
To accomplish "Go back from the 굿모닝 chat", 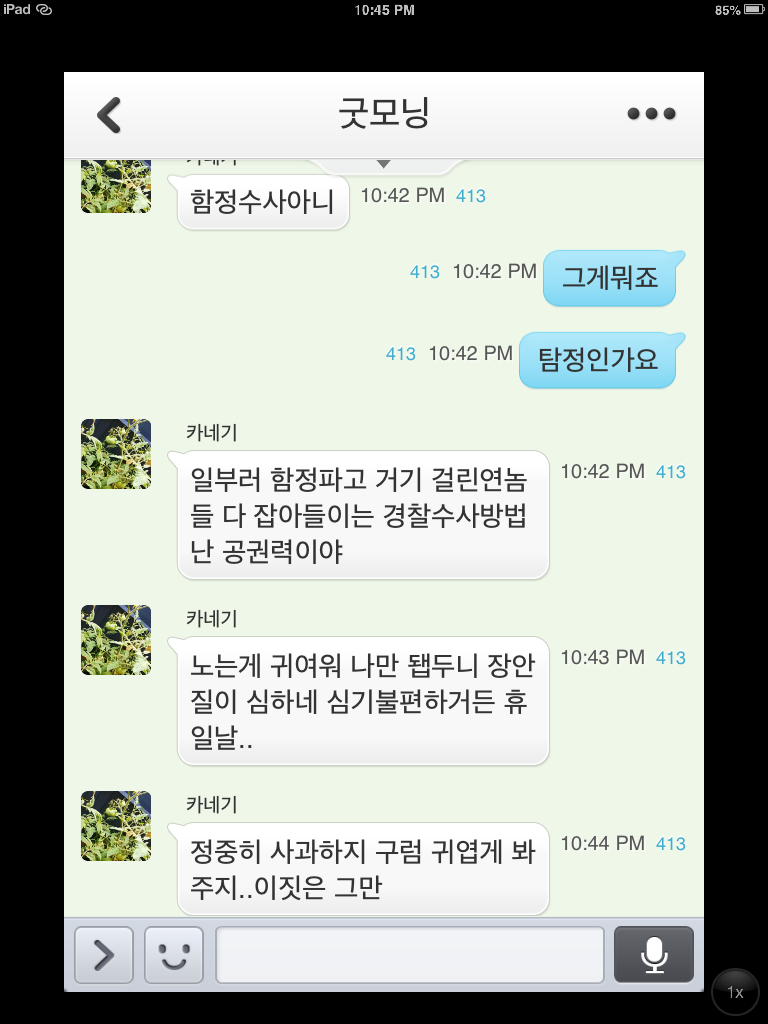I will pyautogui.click(x=109, y=115).
